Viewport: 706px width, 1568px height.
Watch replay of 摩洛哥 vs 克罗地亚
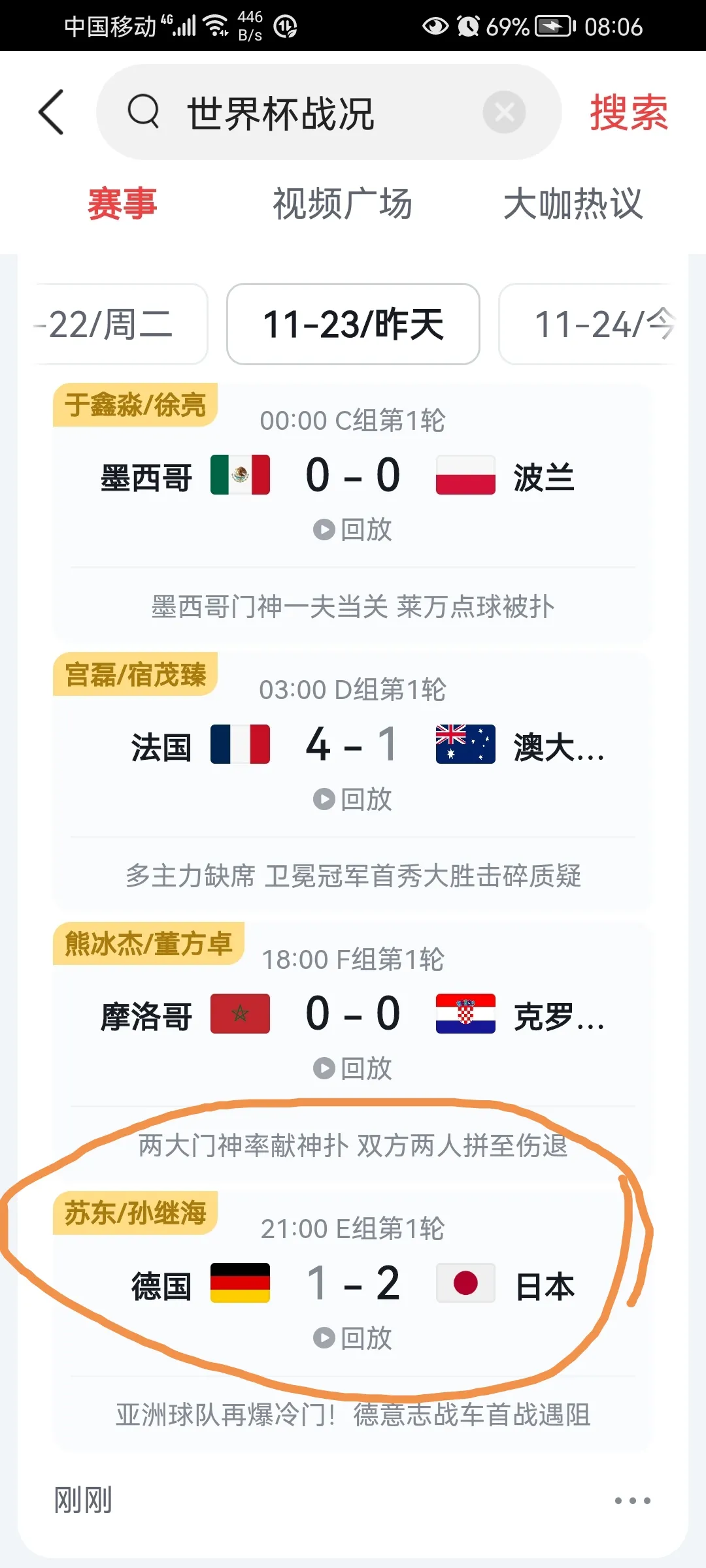(353, 1068)
